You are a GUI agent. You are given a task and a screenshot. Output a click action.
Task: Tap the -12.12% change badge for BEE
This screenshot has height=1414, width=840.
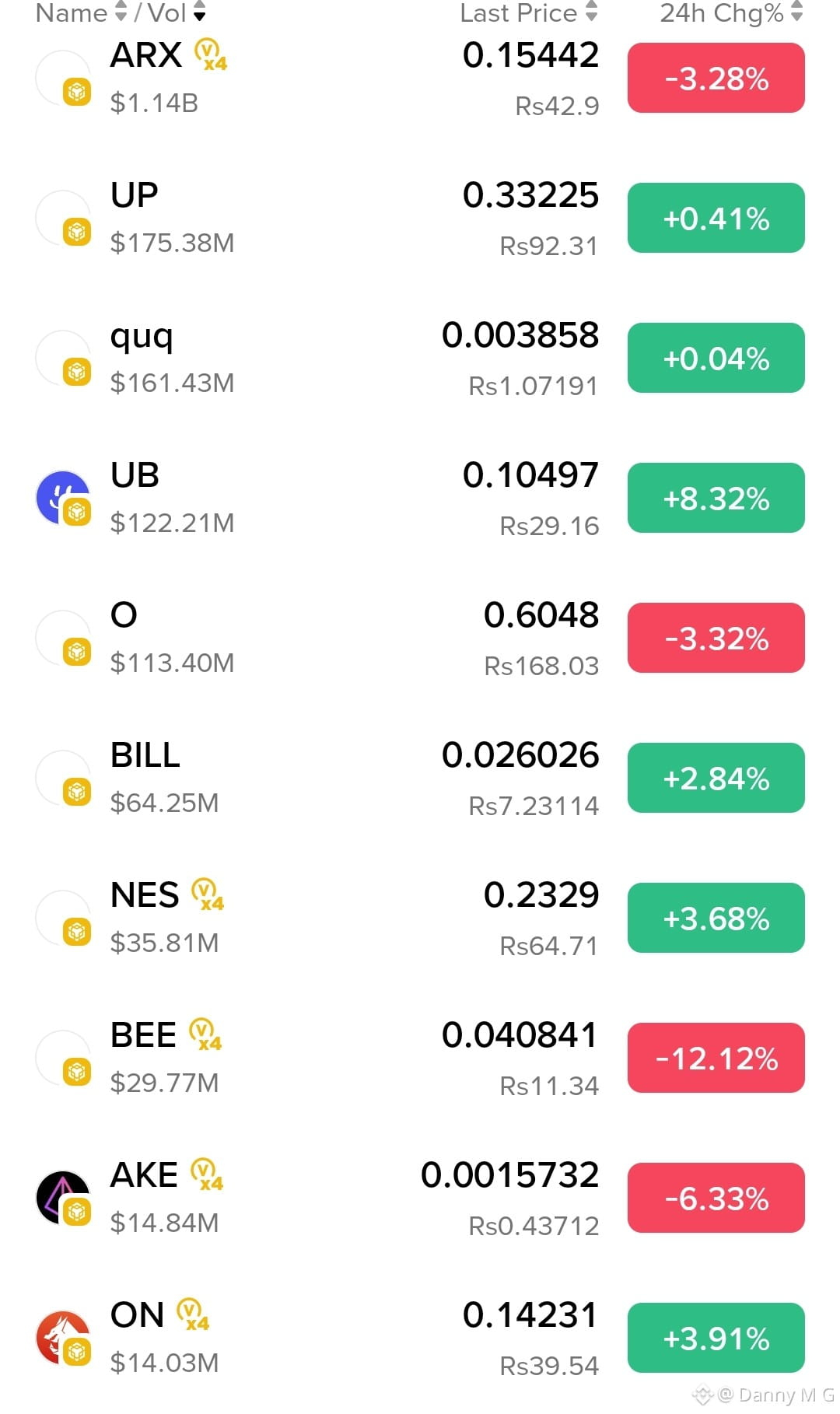[x=716, y=1058]
